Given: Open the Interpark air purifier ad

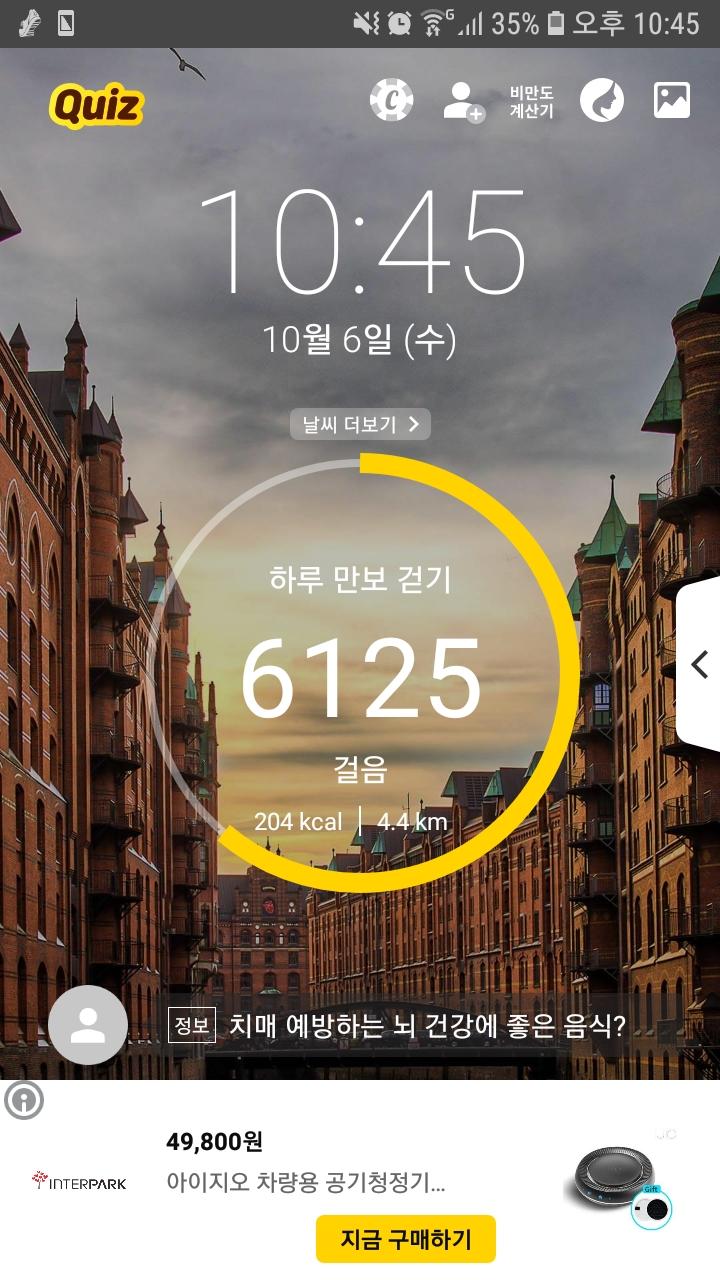Looking at the screenshot, I should coord(305,1183).
